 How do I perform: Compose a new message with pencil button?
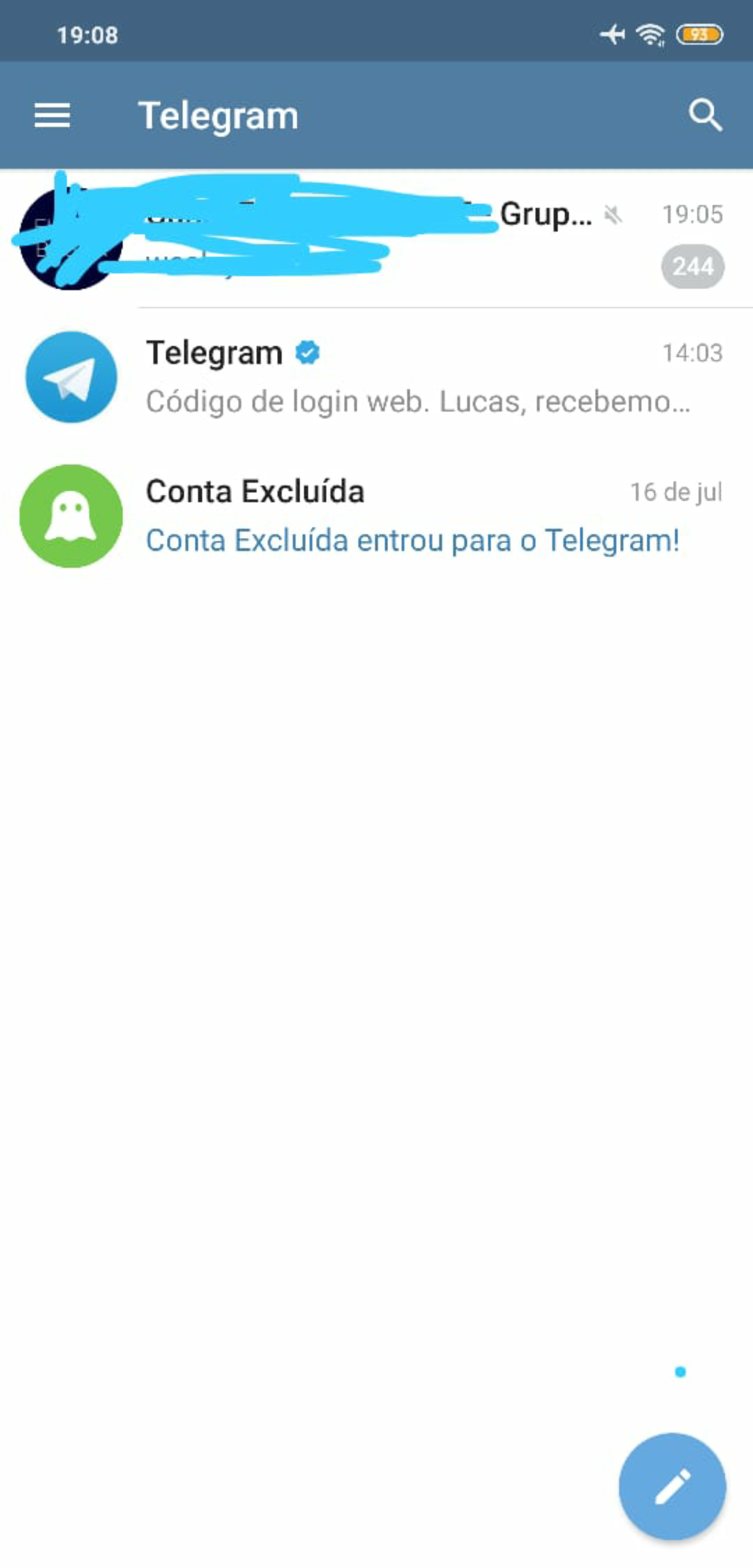(672, 1486)
